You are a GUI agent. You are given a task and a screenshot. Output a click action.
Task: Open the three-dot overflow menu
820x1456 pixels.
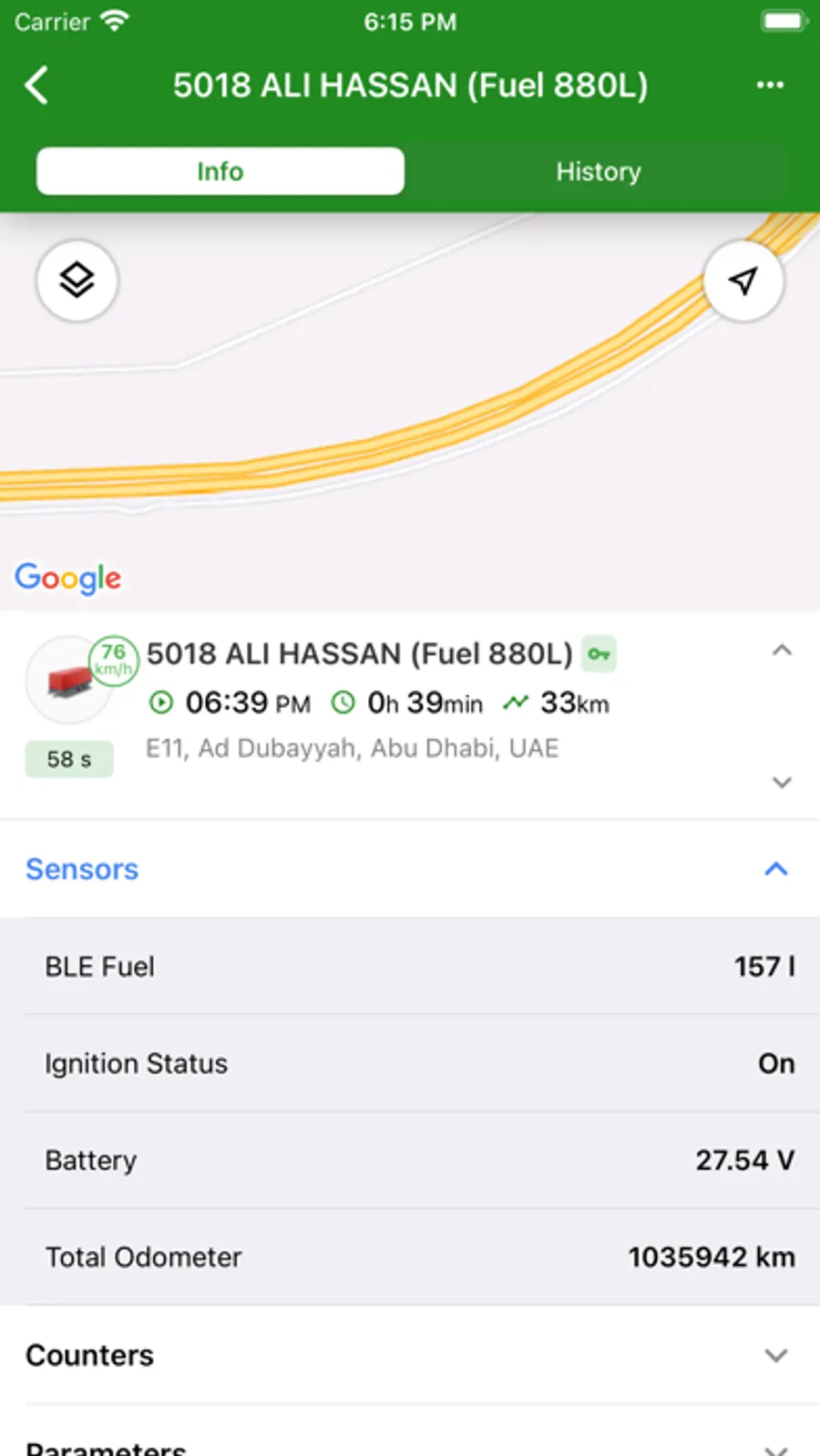pyautogui.click(x=770, y=85)
